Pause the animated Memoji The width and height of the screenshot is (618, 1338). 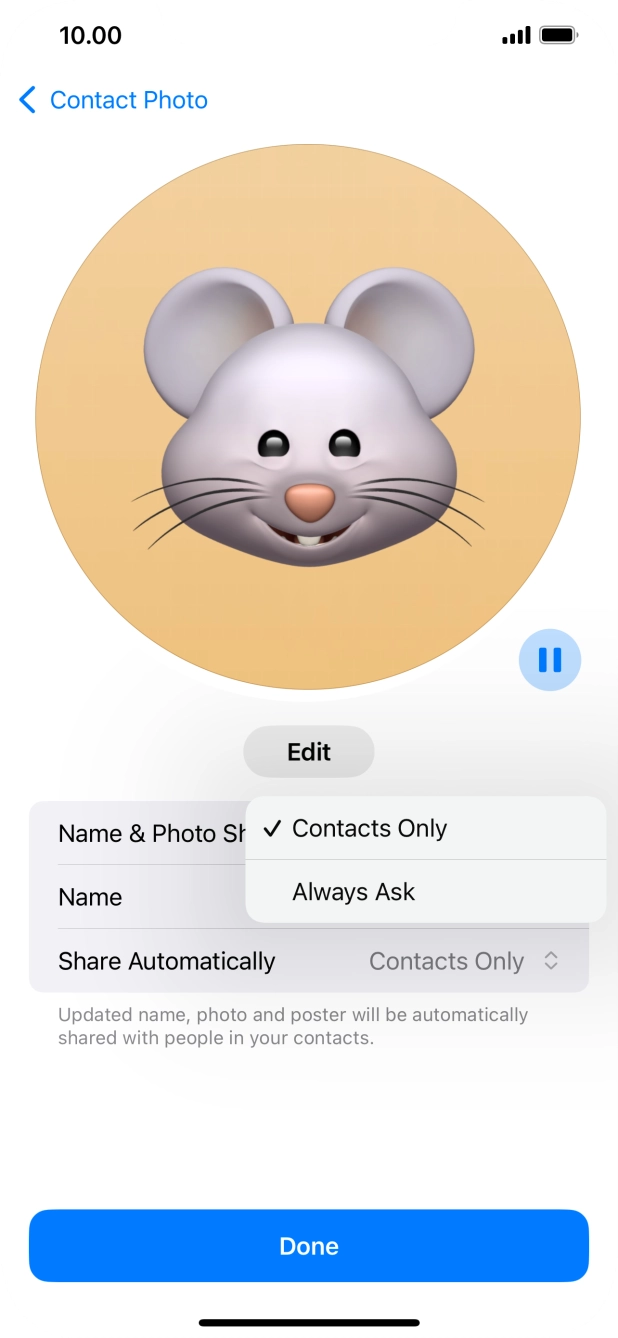coord(549,660)
